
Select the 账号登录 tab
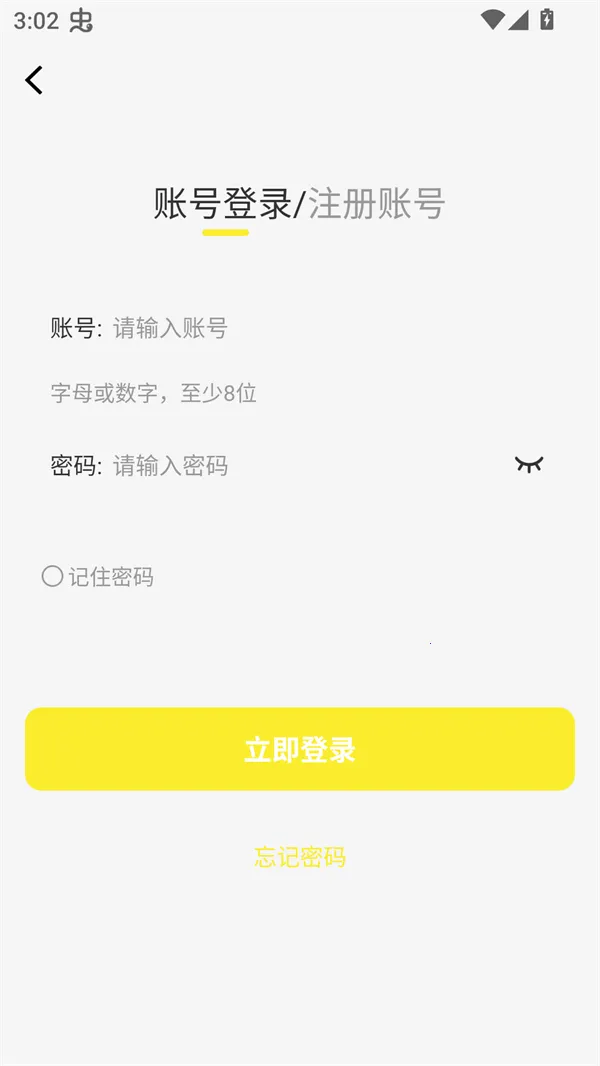(x=222, y=204)
